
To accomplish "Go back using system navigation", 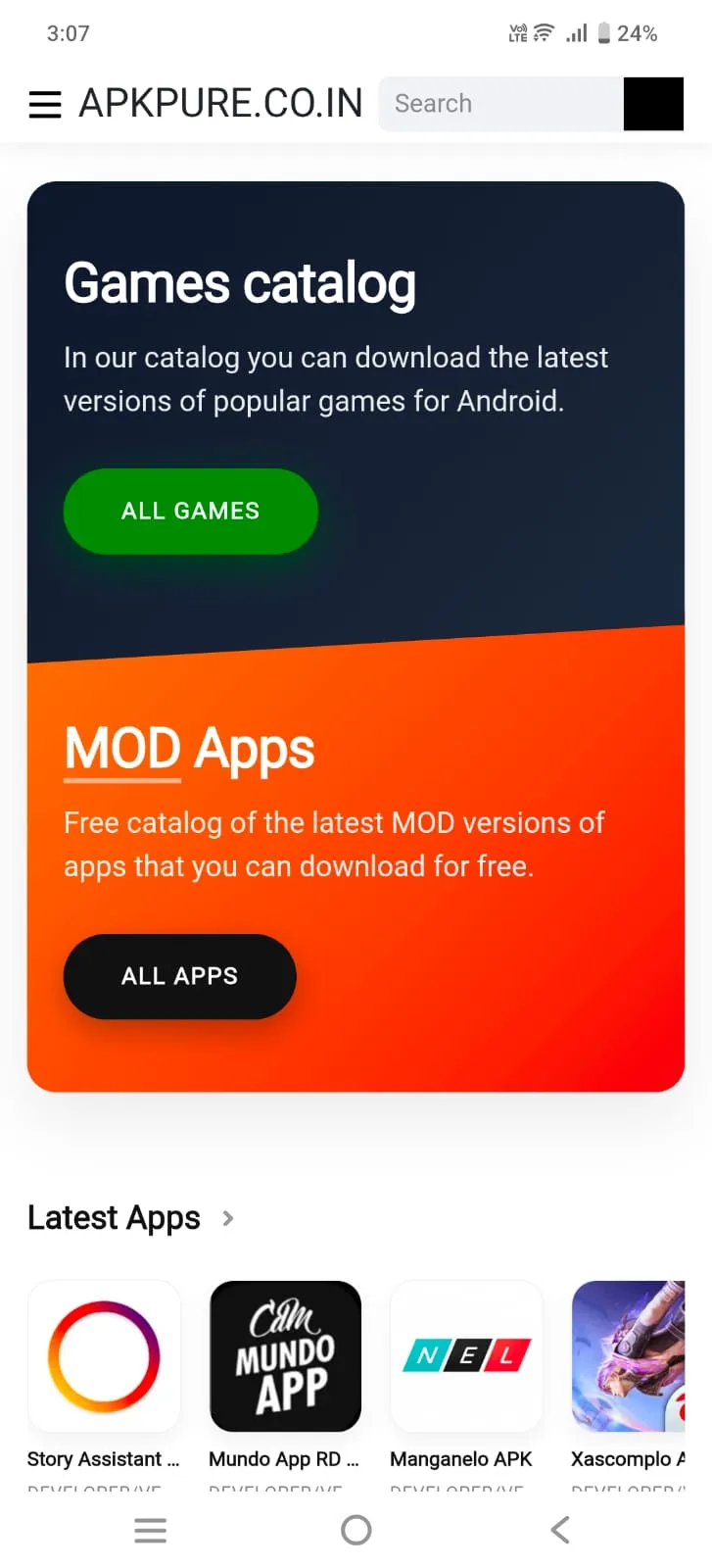I will coord(560,1530).
